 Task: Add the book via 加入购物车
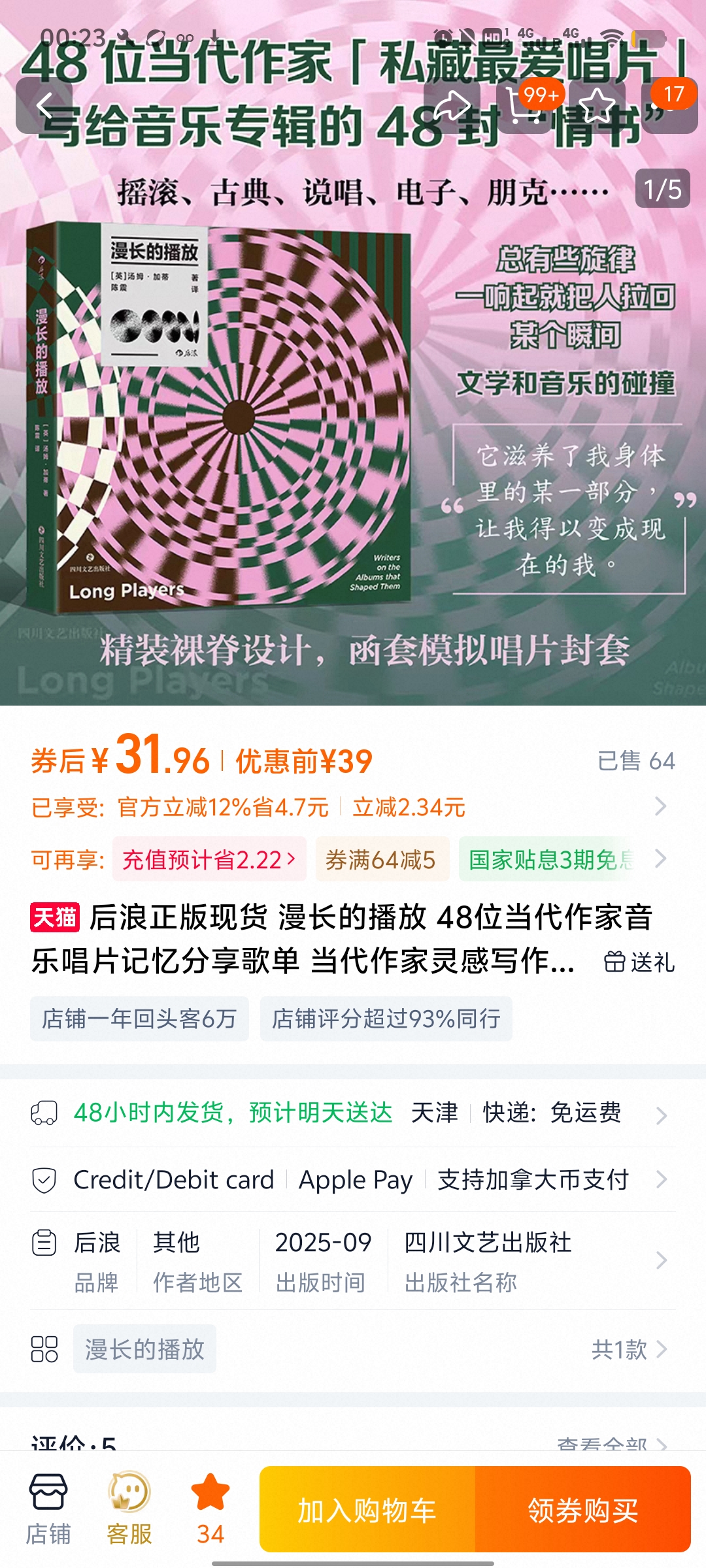(367, 1510)
